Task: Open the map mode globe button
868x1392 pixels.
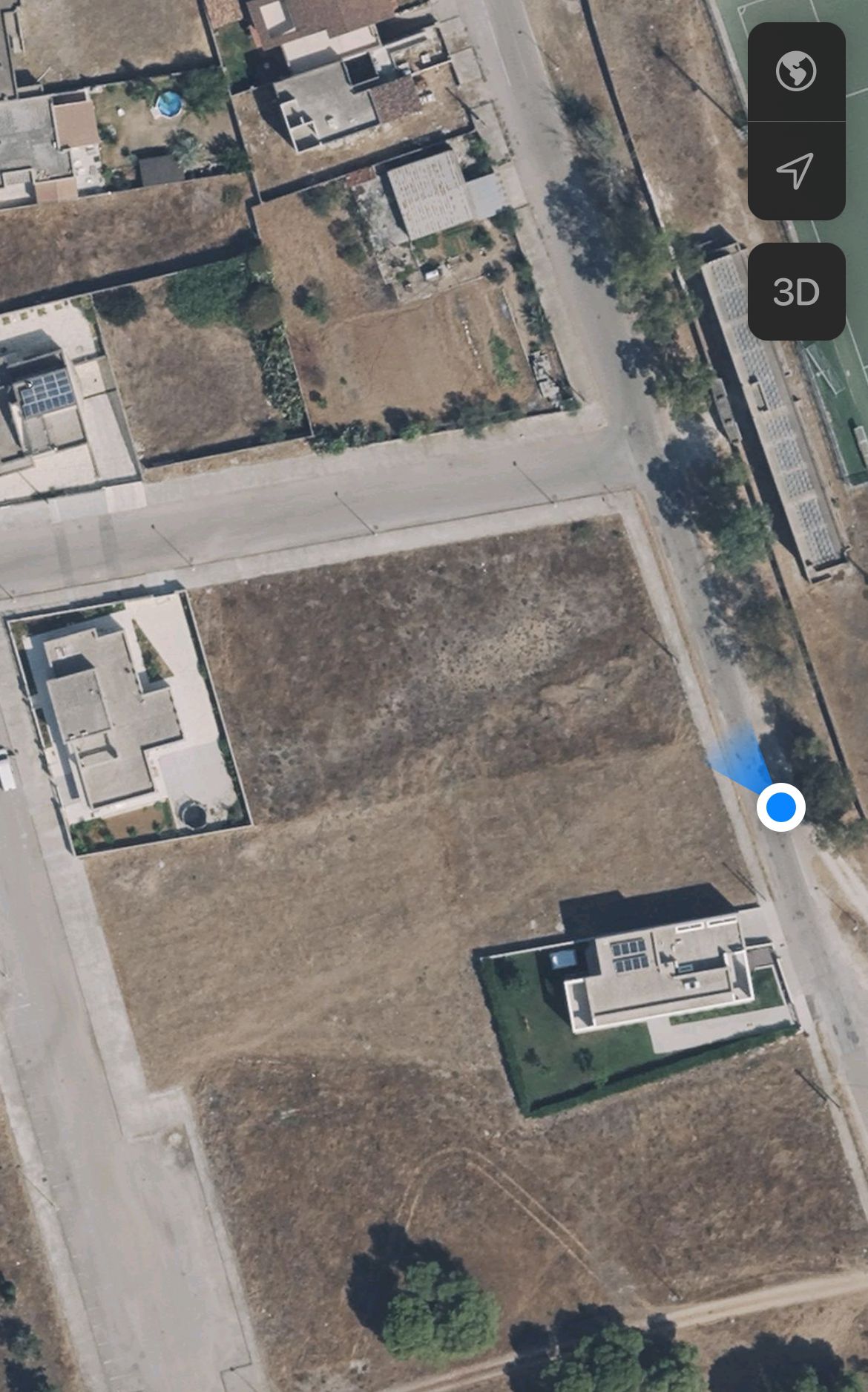Action: coord(796,71)
